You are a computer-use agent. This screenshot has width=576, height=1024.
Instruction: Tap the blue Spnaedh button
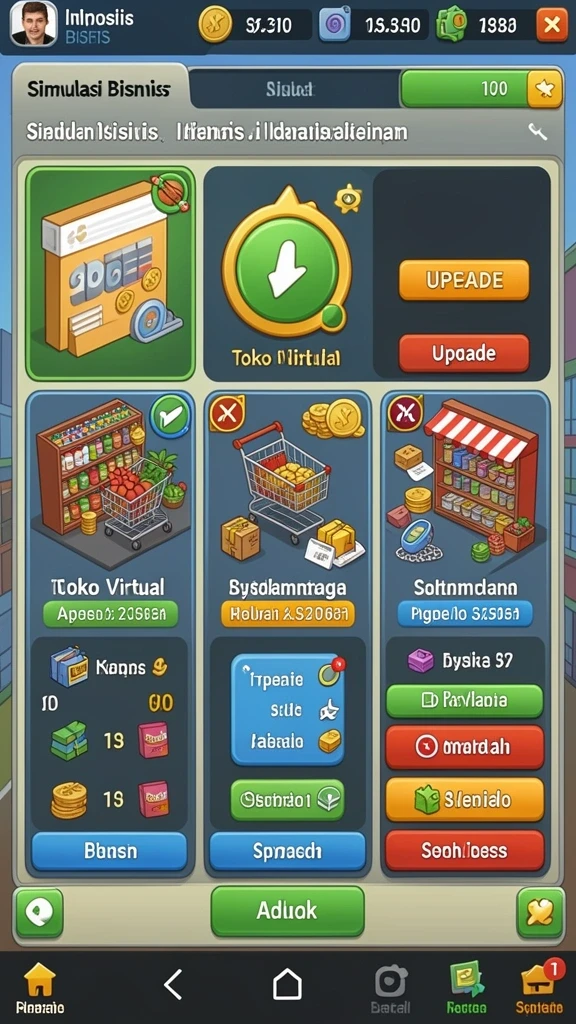[287, 850]
